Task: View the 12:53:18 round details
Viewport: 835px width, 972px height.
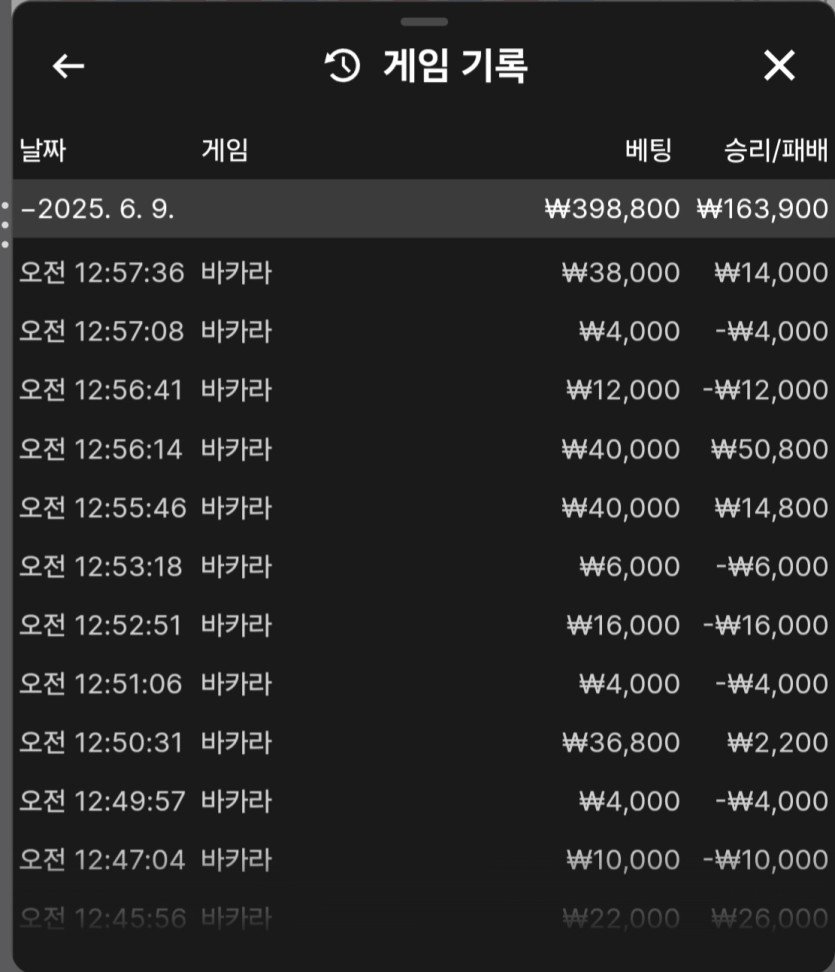Action: coord(422,567)
